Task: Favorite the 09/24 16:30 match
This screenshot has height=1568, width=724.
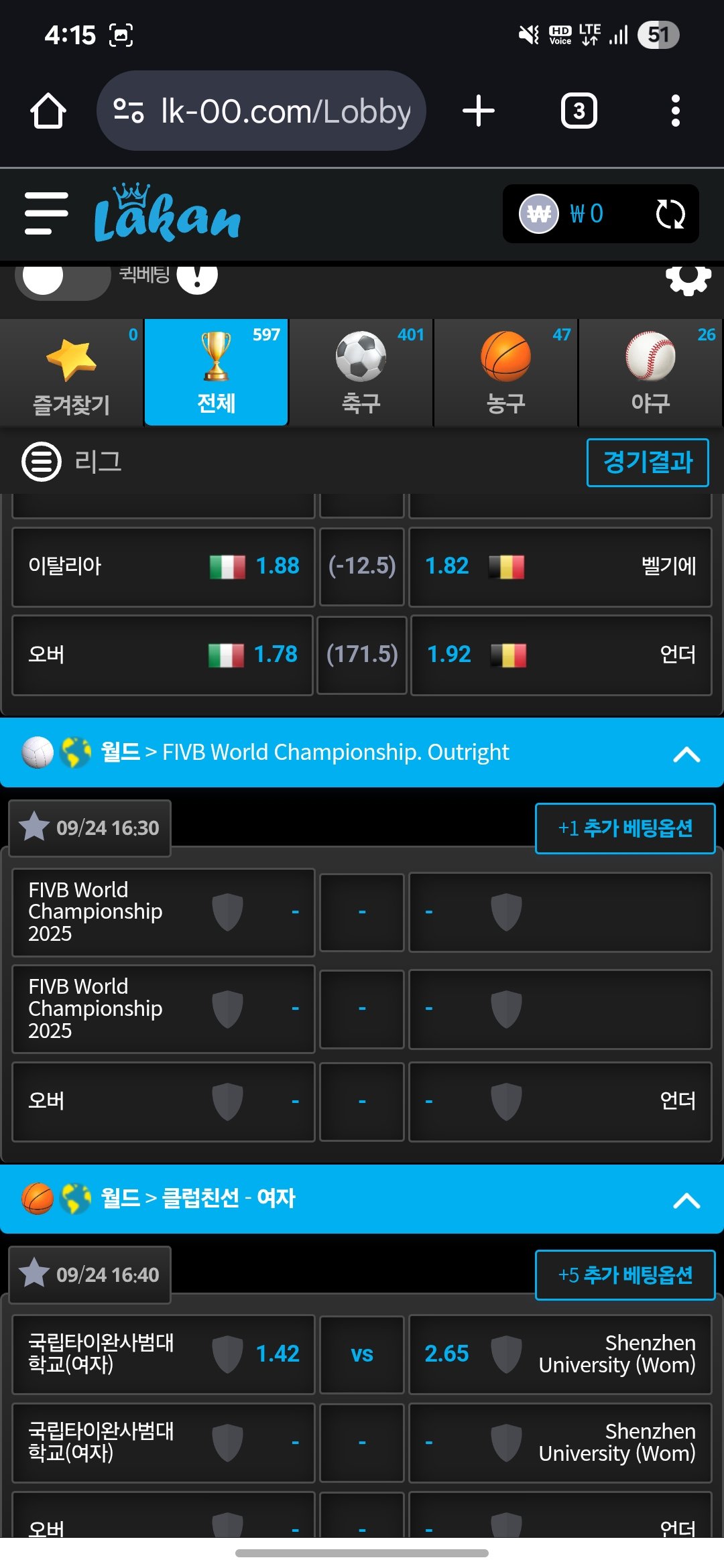Action: point(34,828)
